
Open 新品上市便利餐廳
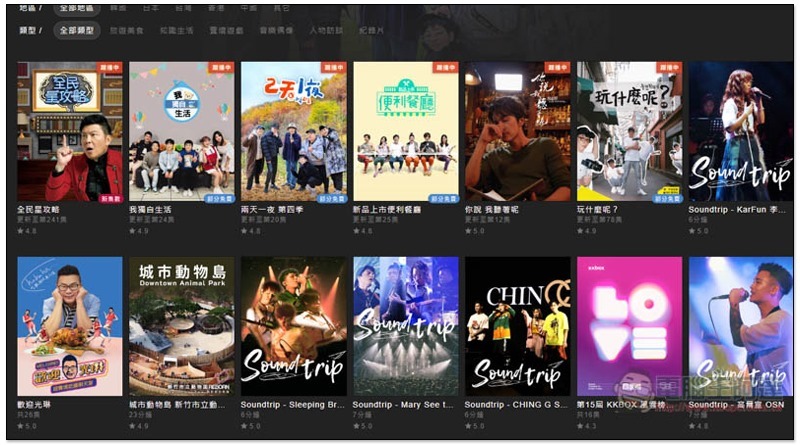tap(406, 132)
